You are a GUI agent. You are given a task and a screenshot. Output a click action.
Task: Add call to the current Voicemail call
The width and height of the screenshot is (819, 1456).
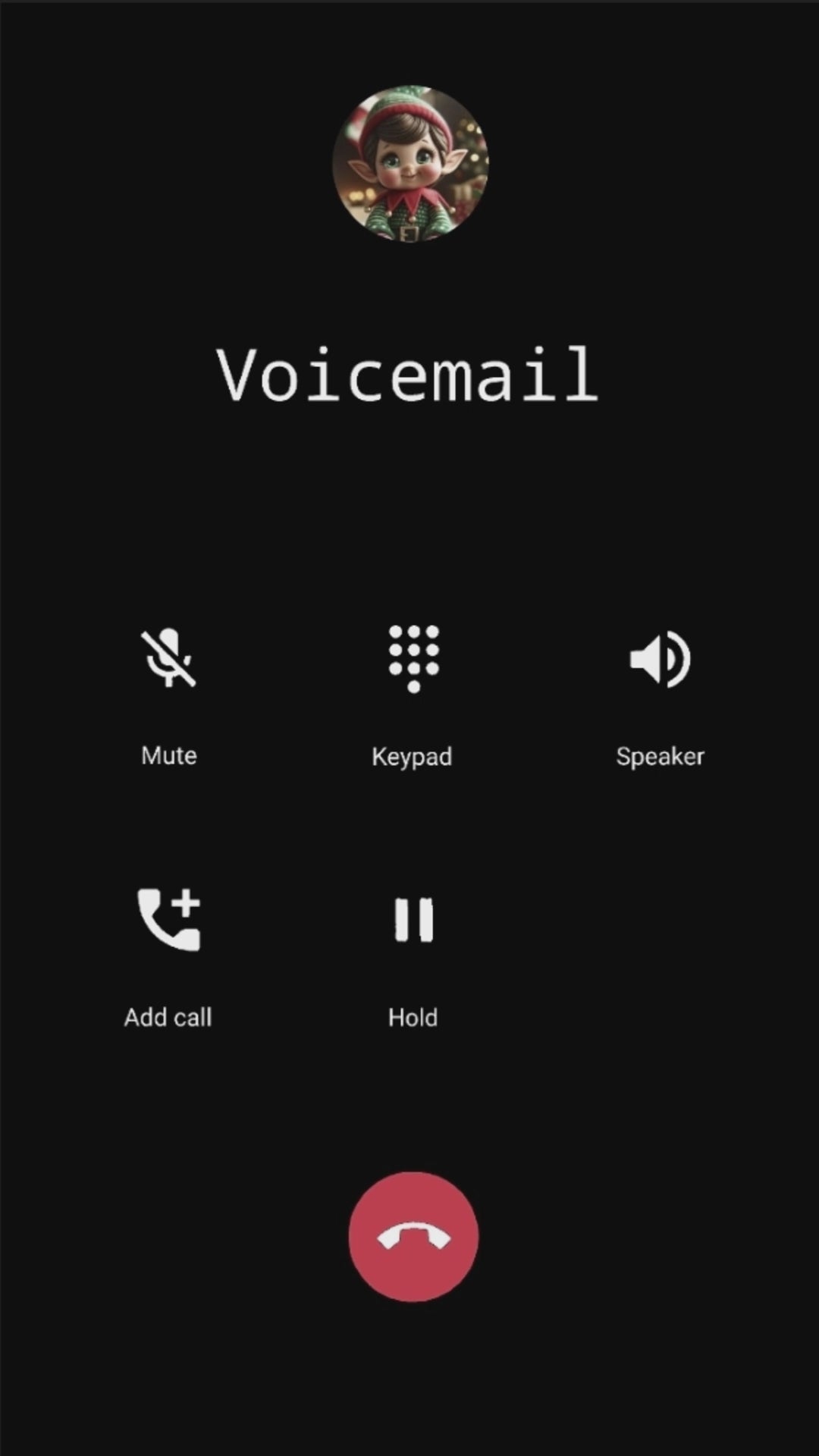pyautogui.click(x=169, y=919)
